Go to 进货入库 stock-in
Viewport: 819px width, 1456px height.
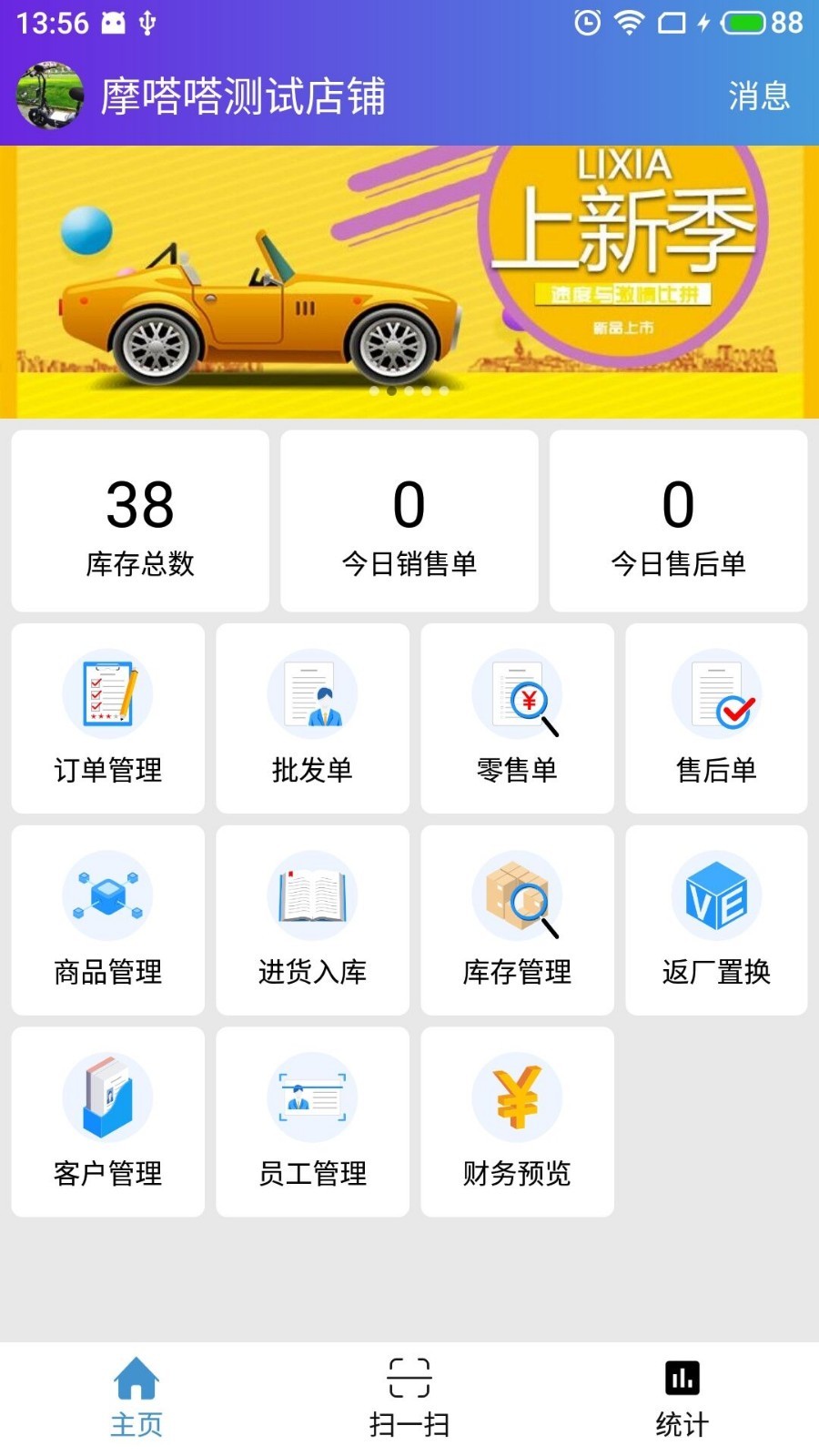click(312, 920)
